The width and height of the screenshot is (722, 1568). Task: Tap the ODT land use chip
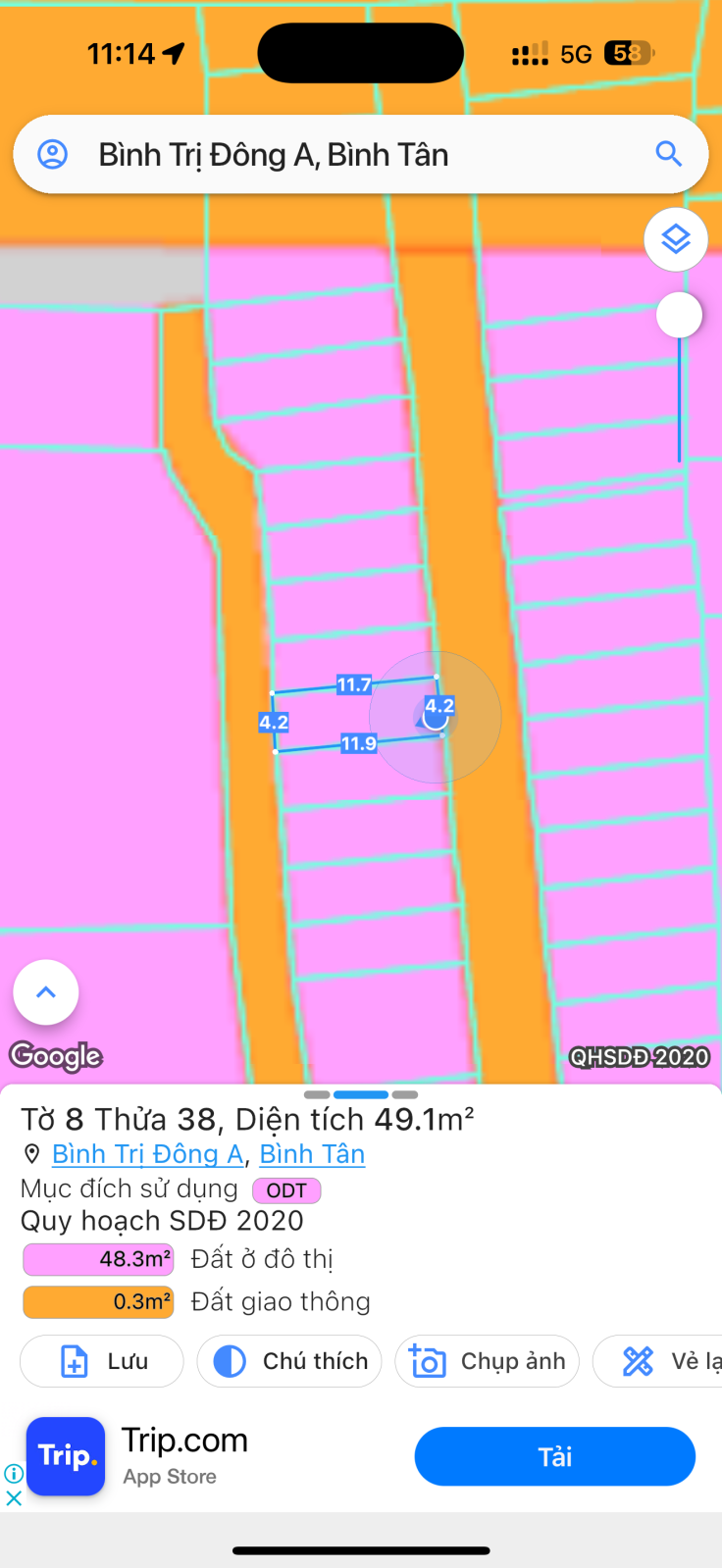tap(286, 1190)
